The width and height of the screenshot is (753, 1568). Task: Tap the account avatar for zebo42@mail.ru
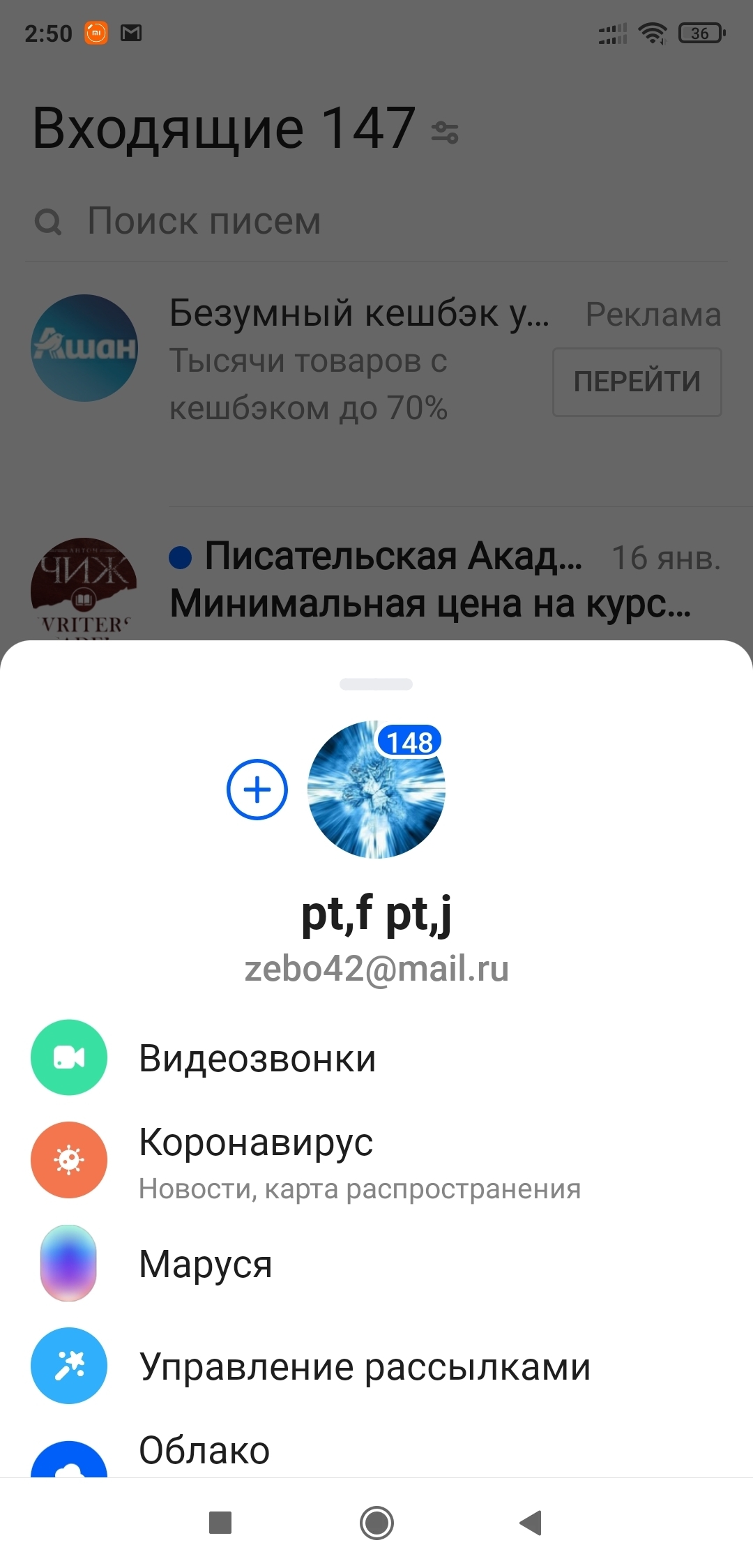click(376, 790)
